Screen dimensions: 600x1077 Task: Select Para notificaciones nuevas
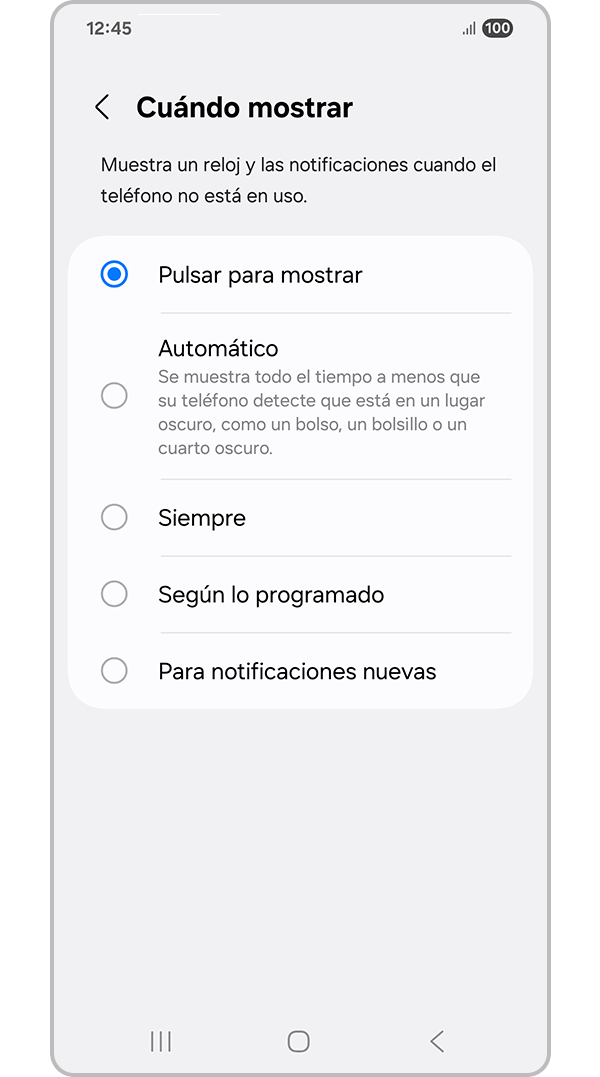point(115,671)
